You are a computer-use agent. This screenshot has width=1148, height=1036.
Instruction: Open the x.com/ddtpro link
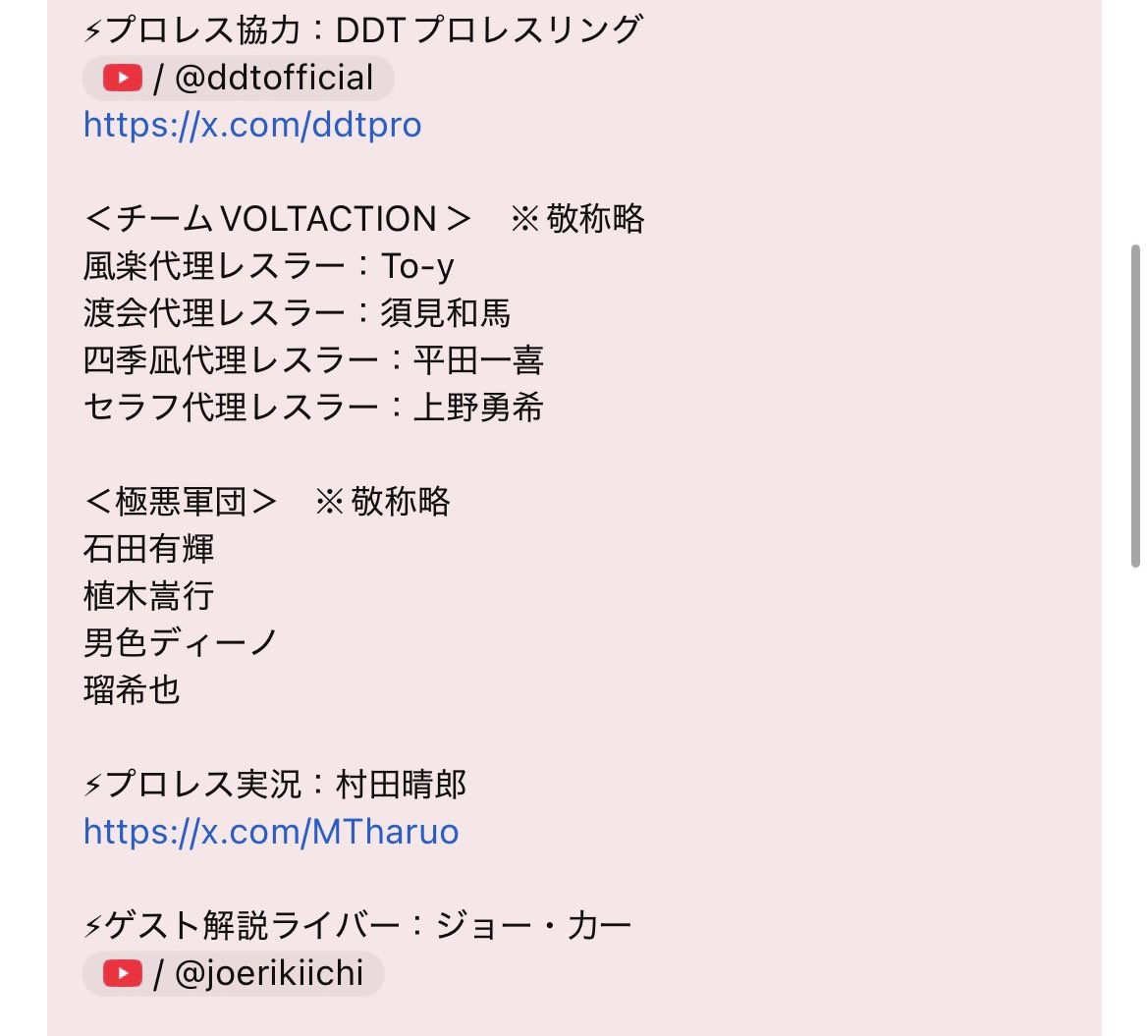pyautogui.click(x=252, y=125)
